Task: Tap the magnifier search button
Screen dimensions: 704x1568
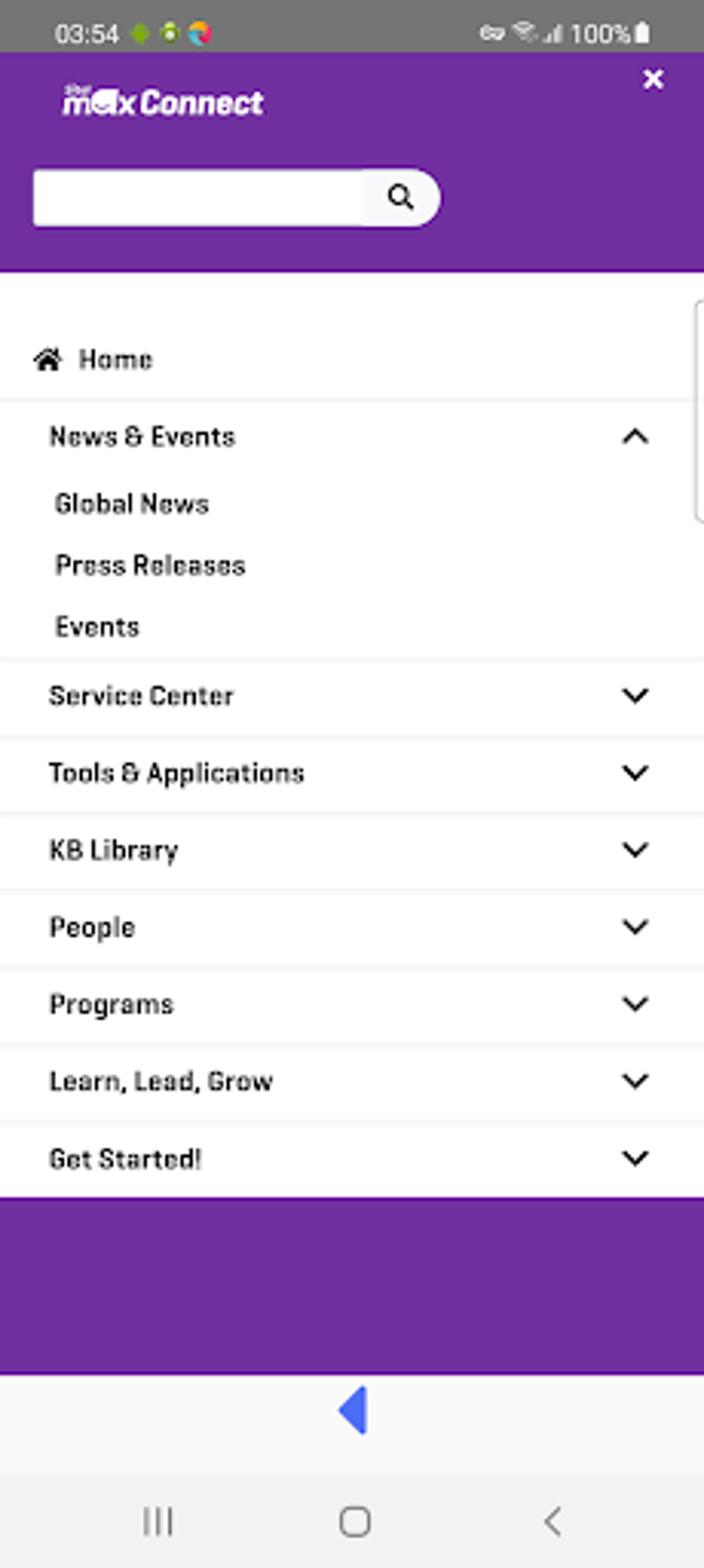Action: (x=400, y=197)
